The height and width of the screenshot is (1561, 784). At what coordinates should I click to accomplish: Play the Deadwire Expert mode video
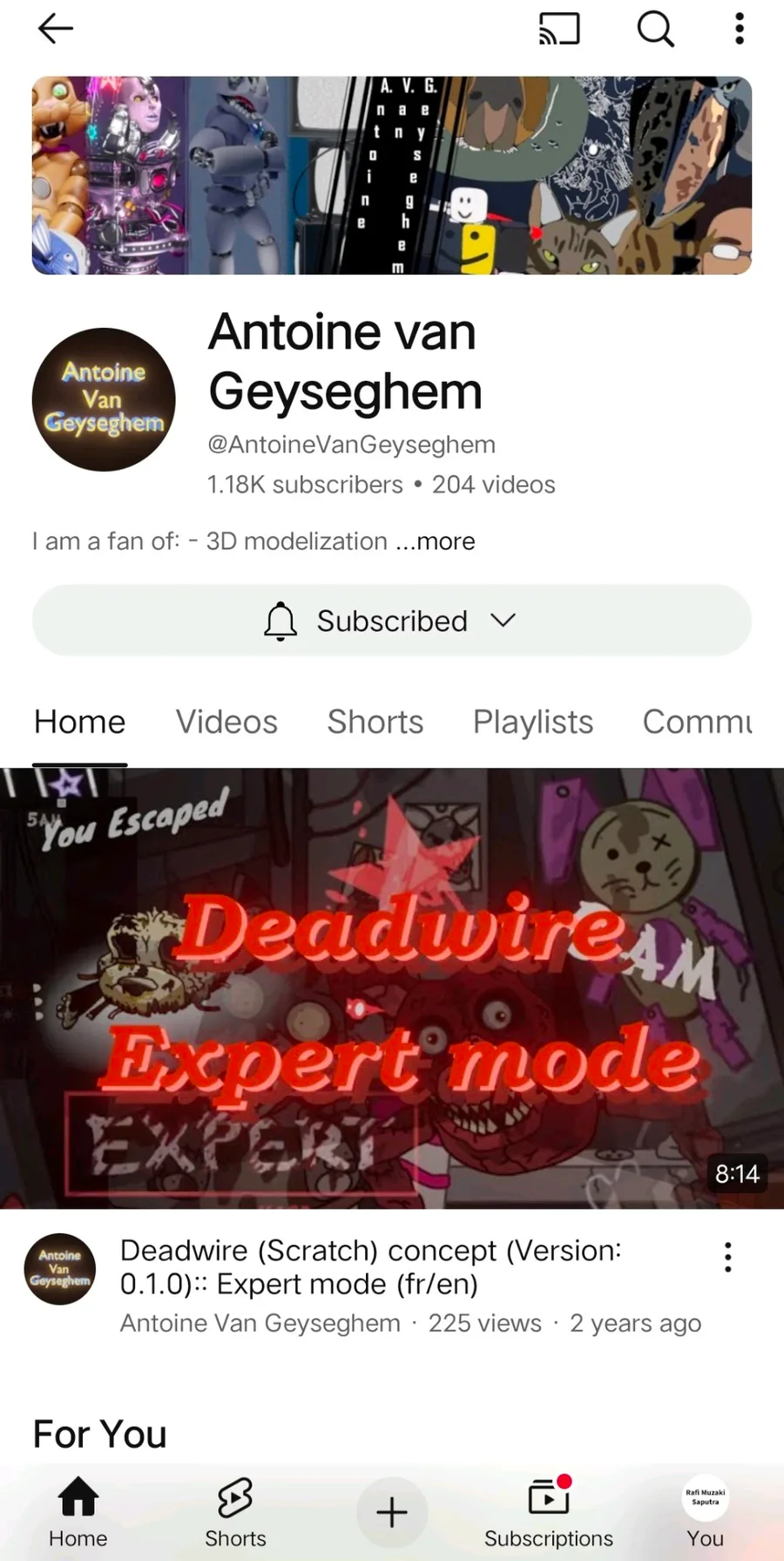click(x=392, y=988)
